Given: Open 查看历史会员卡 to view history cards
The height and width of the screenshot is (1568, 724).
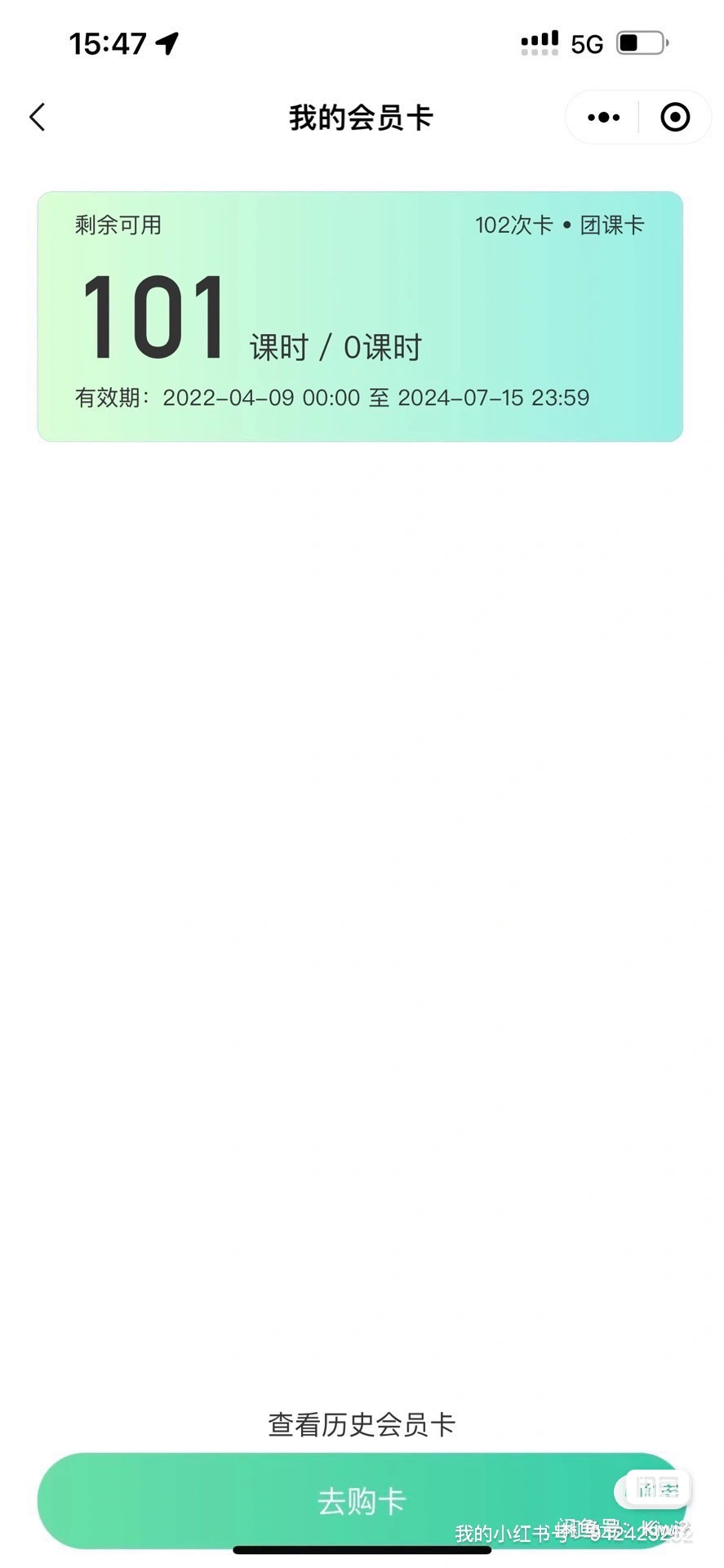Looking at the screenshot, I should click(x=362, y=1423).
